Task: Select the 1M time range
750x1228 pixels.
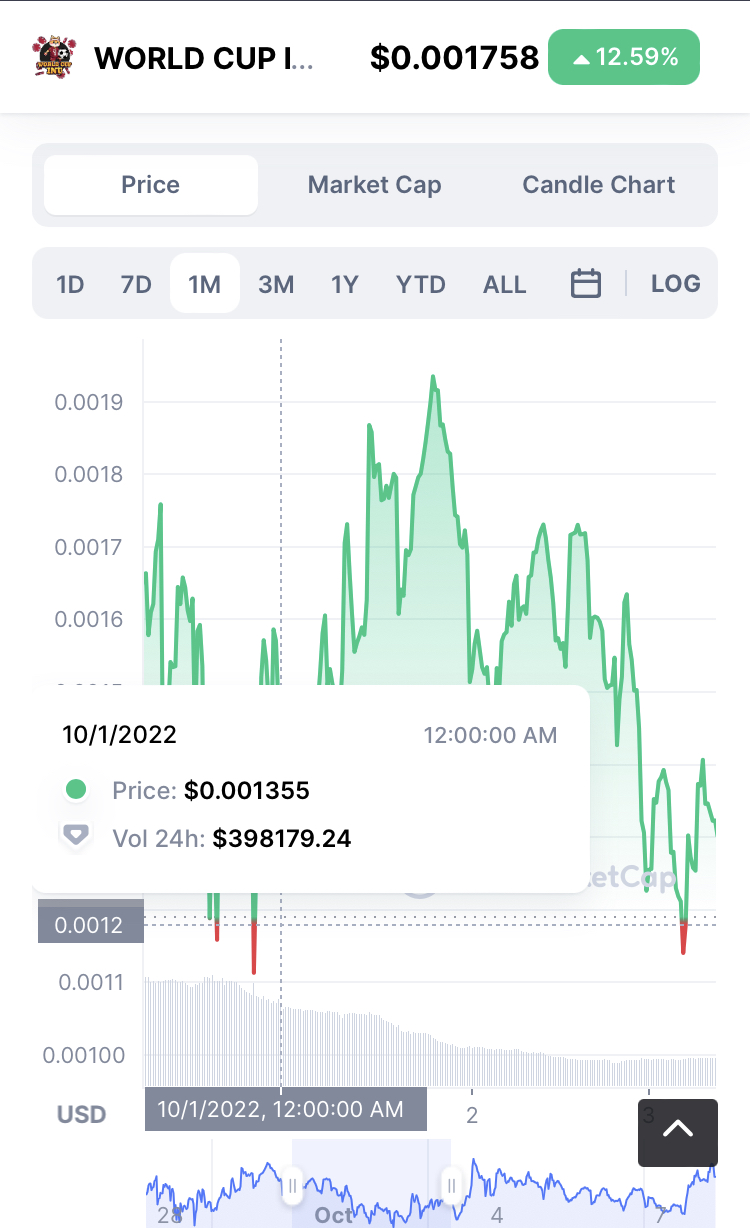Action: click(x=204, y=284)
